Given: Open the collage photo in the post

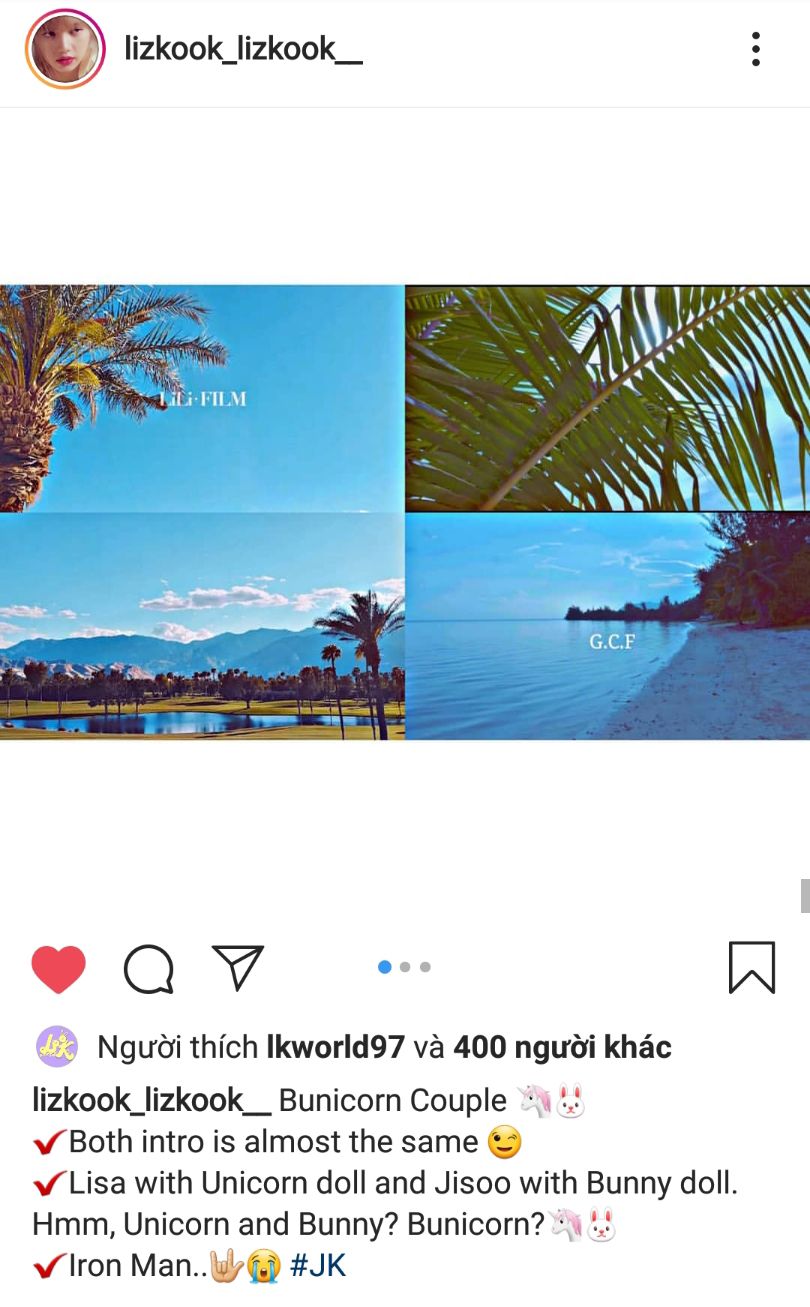Looking at the screenshot, I should point(405,512).
